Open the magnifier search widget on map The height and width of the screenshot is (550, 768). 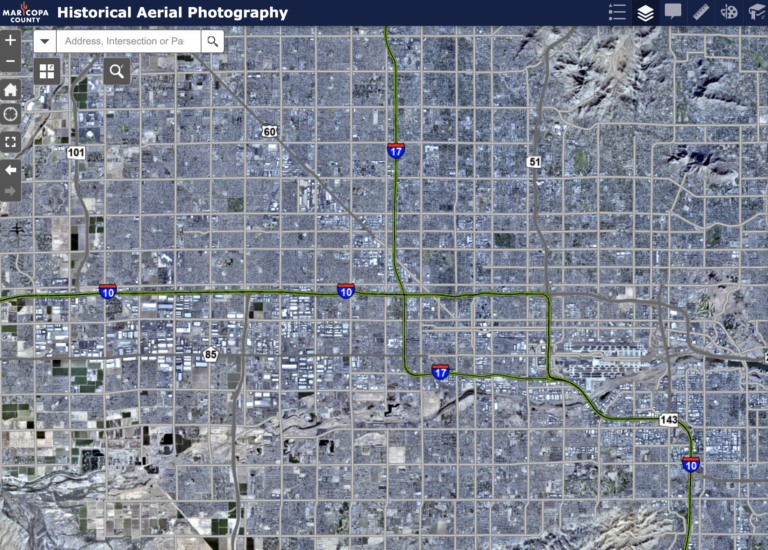click(117, 71)
